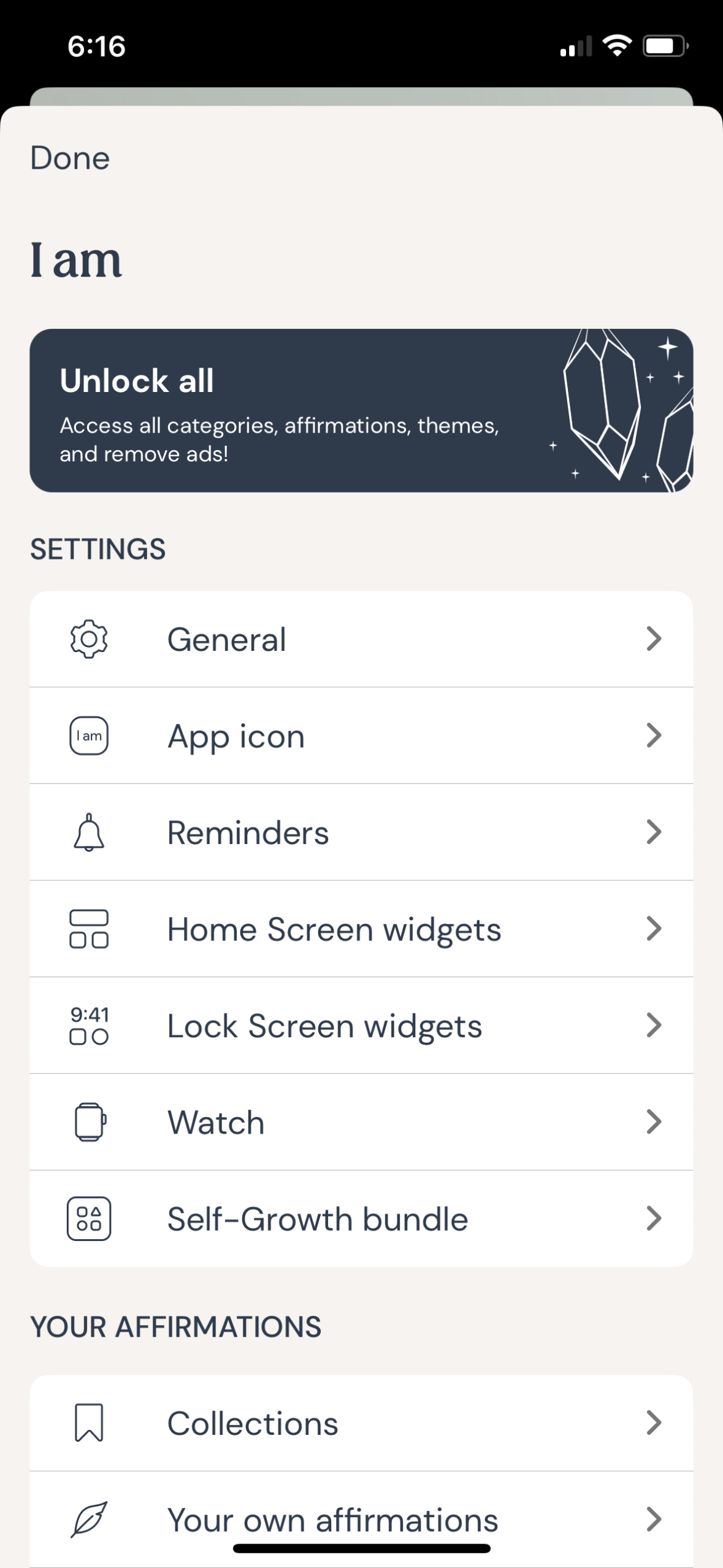Select the Reminders bell icon
The width and height of the screenshot is (723, 1568).
pyautogui.click(x=88, y=832)
